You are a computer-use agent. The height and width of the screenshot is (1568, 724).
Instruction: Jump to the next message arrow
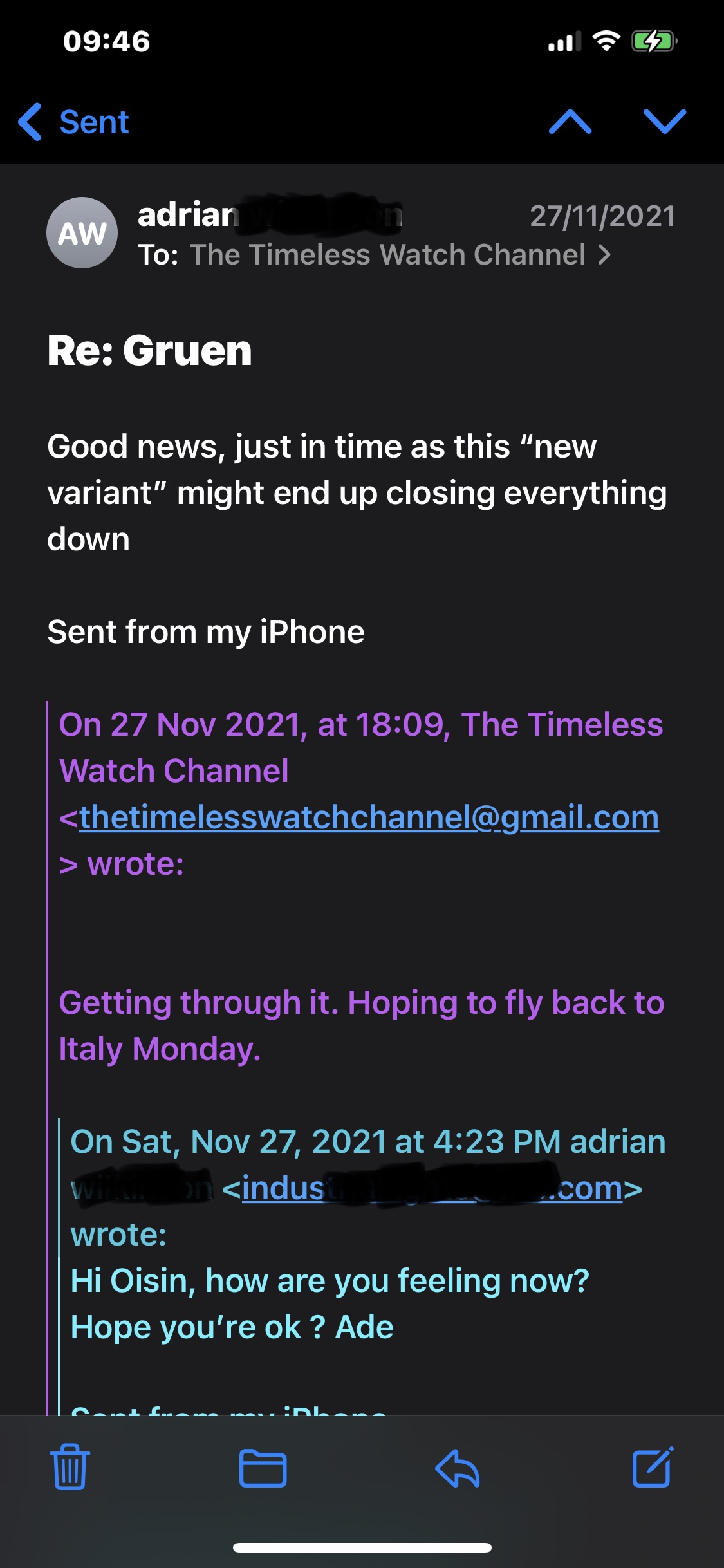[664, 122]
